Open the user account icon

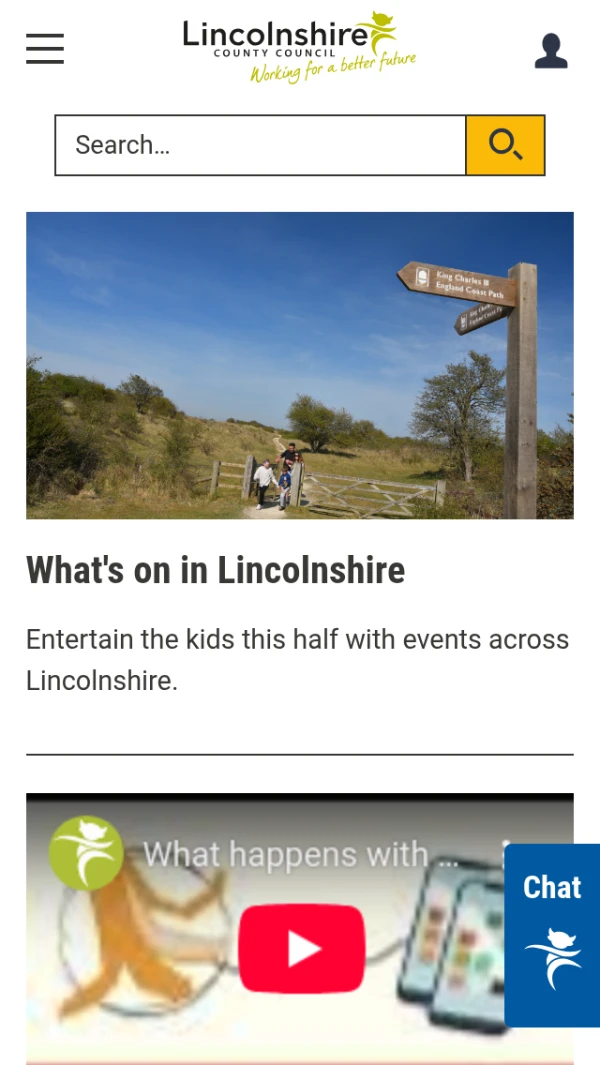(x=551, y=51)
